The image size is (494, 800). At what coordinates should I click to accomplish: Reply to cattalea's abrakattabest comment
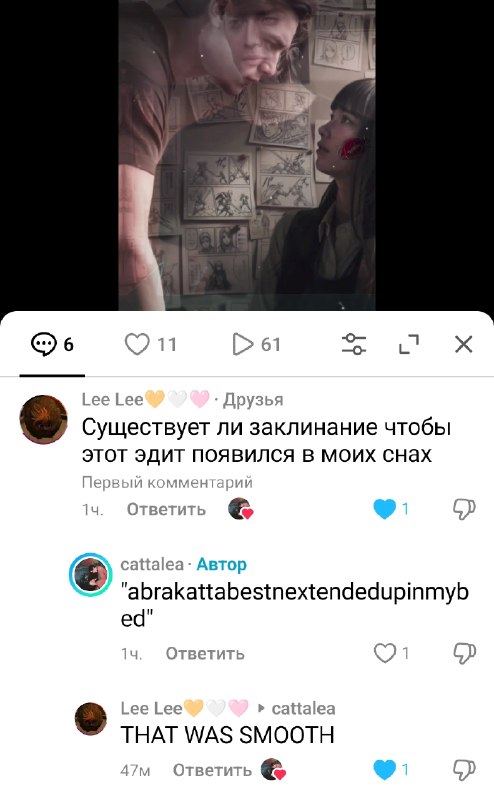[x=205, y=654]
